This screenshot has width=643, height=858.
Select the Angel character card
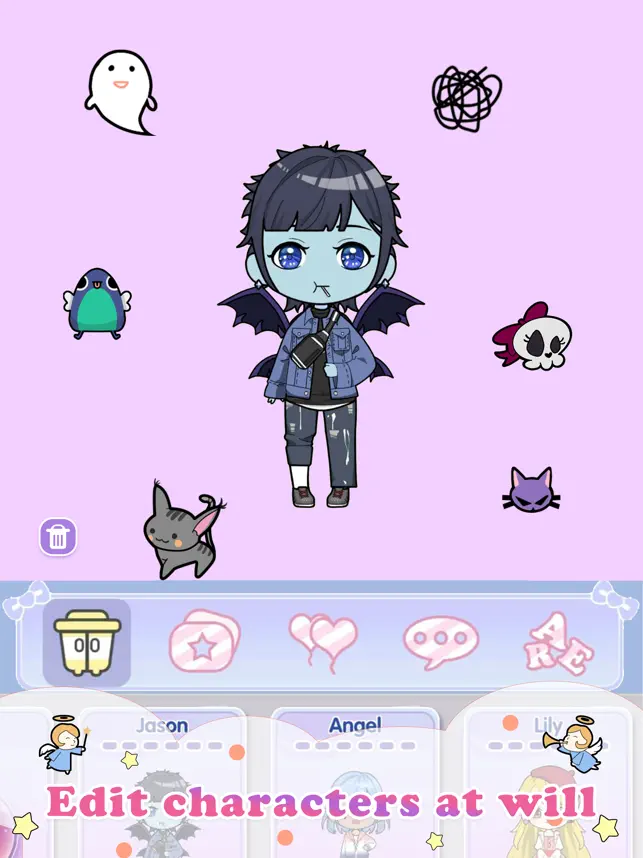(x=354, y=780)
